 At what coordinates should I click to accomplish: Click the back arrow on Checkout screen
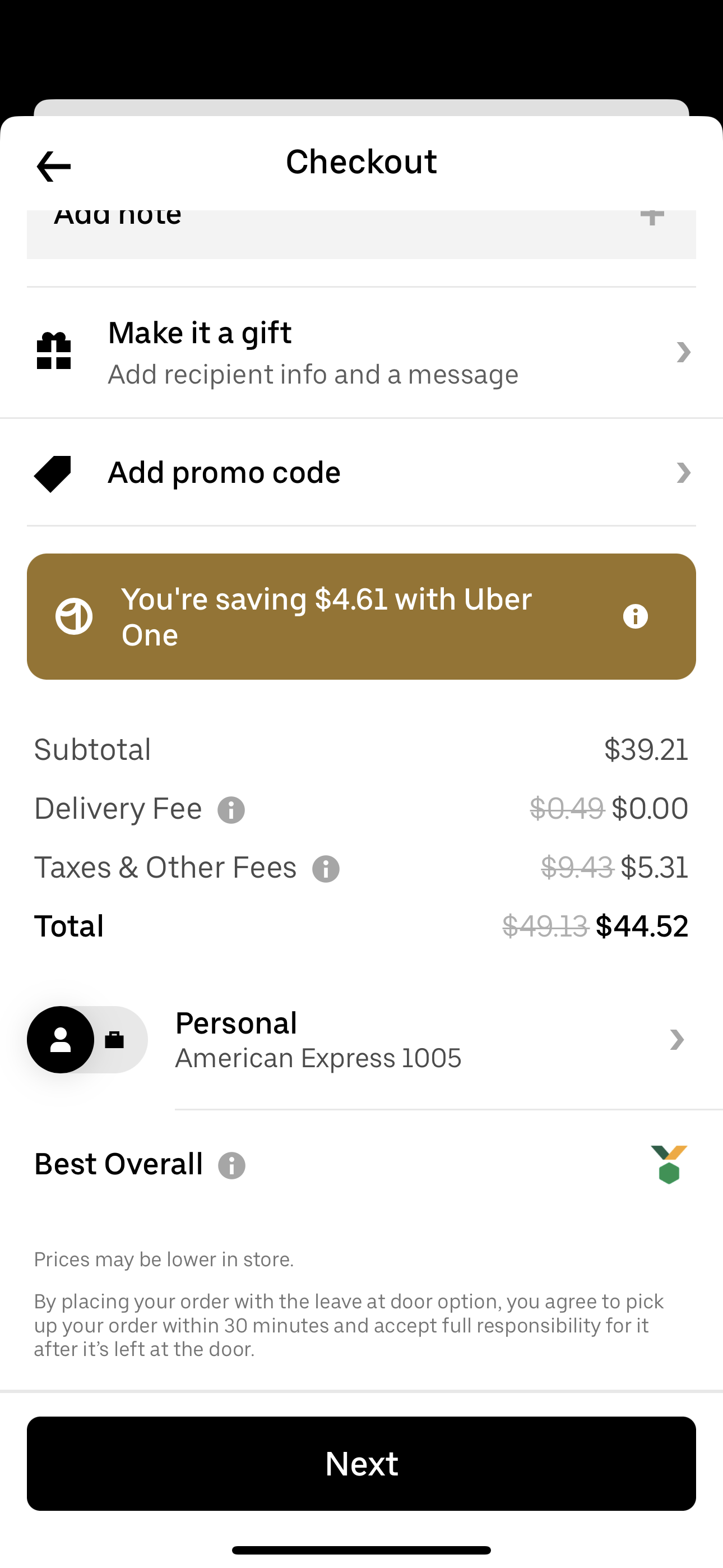coord(52,165)
